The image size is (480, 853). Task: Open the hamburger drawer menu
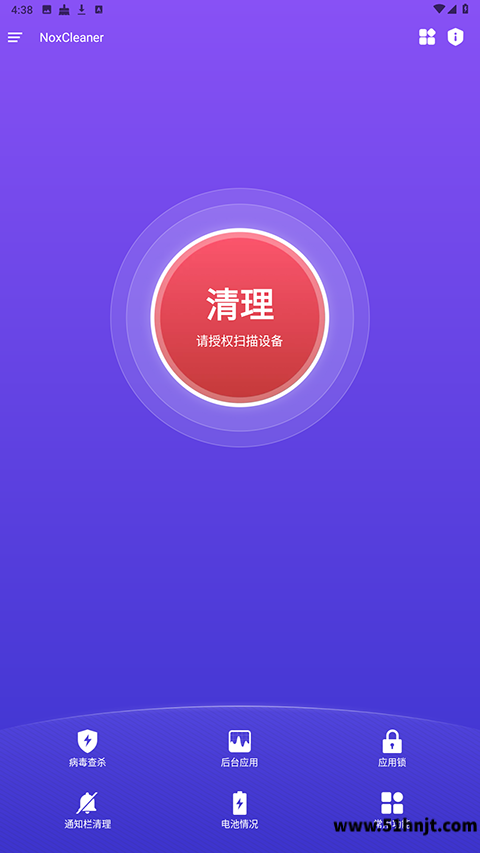(x=15, y=37)
